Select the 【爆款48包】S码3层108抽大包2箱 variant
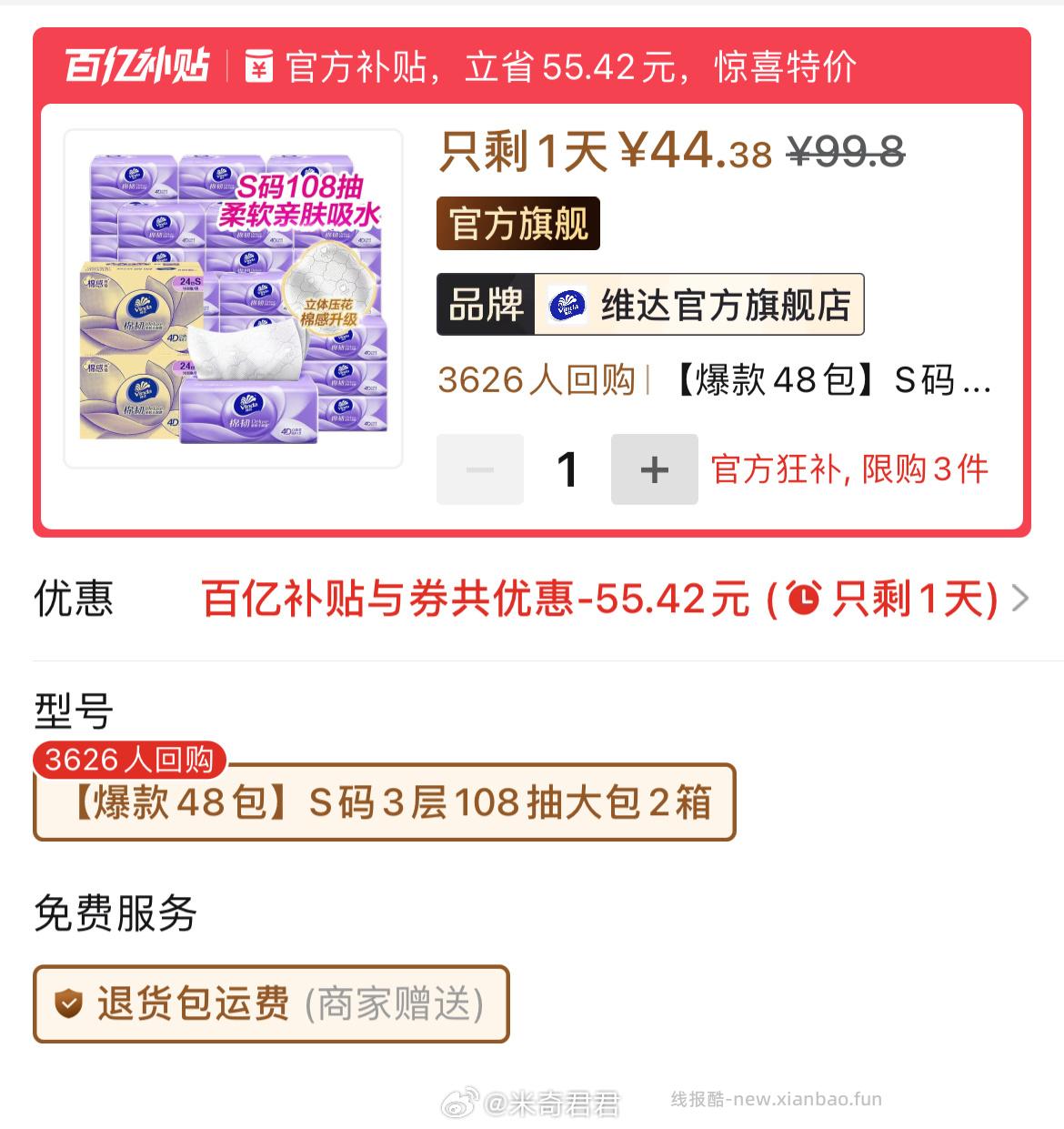This screenshot has width=1064, height=1129. 382,804
